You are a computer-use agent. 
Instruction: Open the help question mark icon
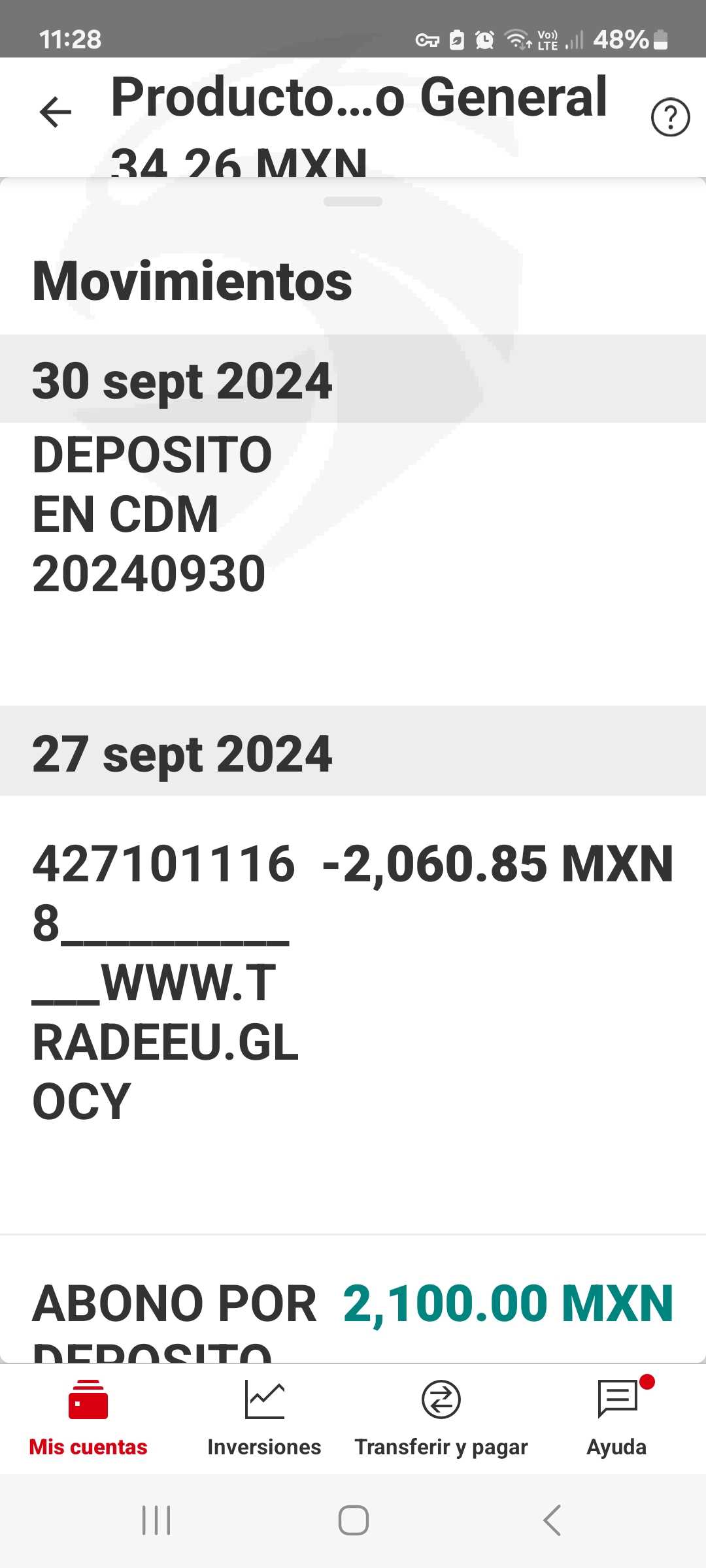click(670, 118)
